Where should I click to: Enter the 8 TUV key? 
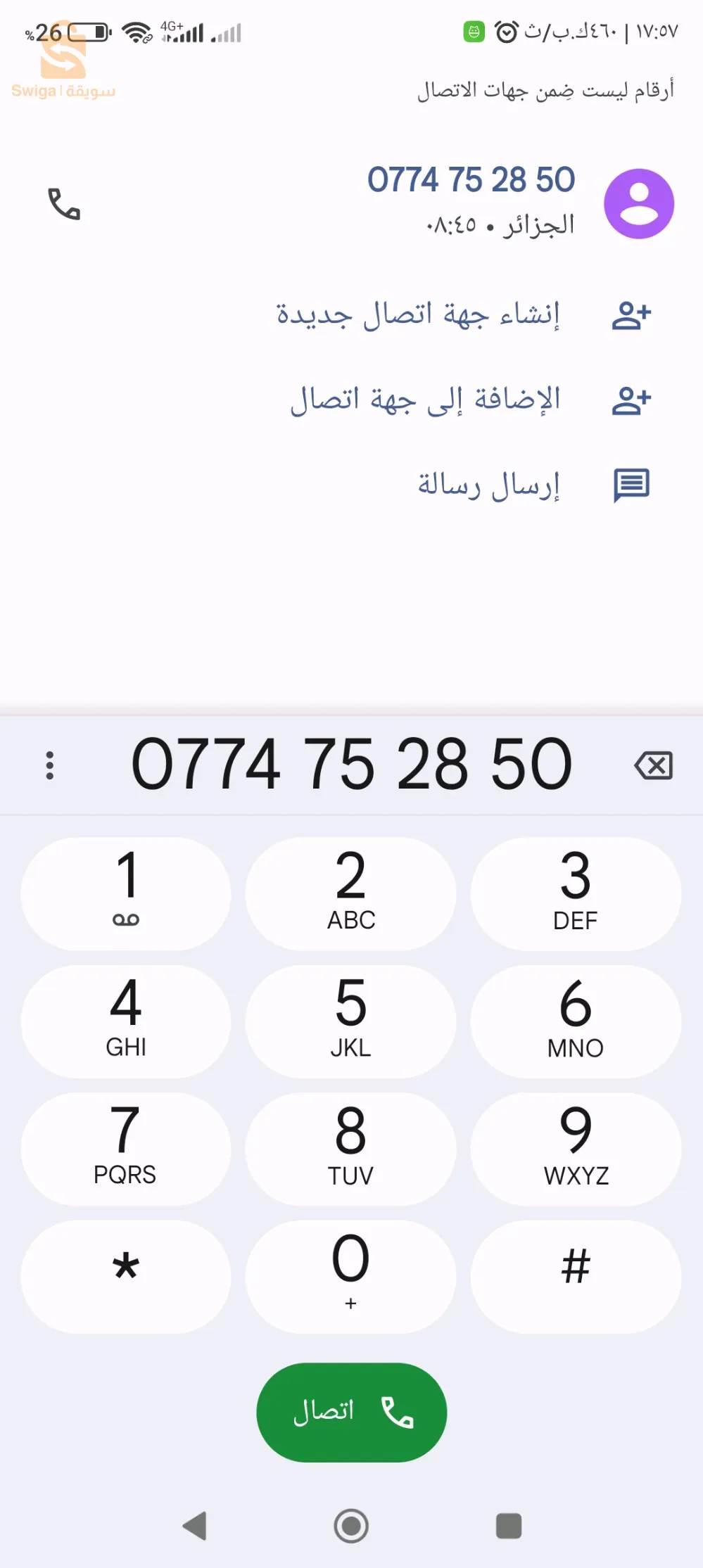[350, 1149]
